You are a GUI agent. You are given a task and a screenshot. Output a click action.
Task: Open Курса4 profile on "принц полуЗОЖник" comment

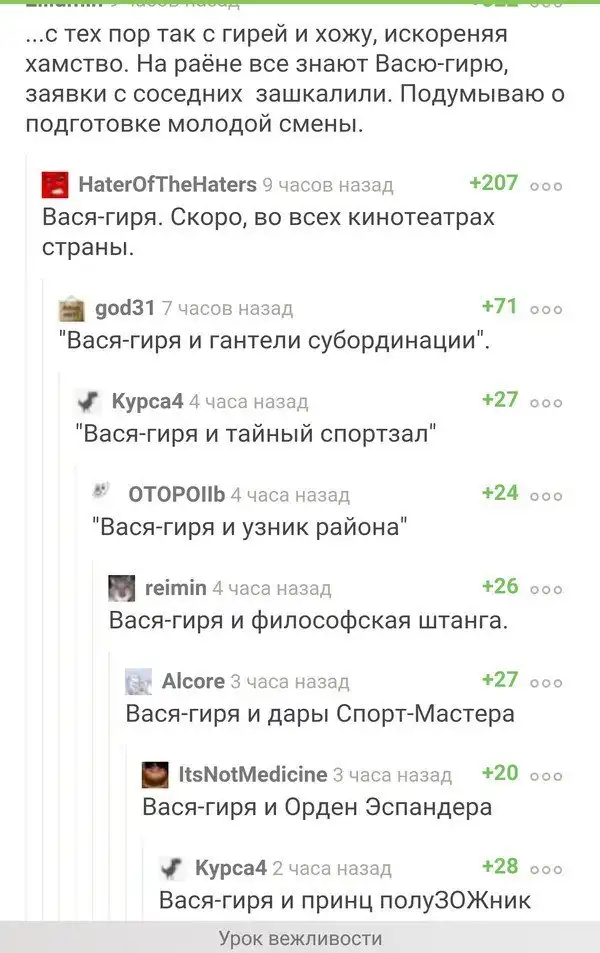(x=229, y=867)
